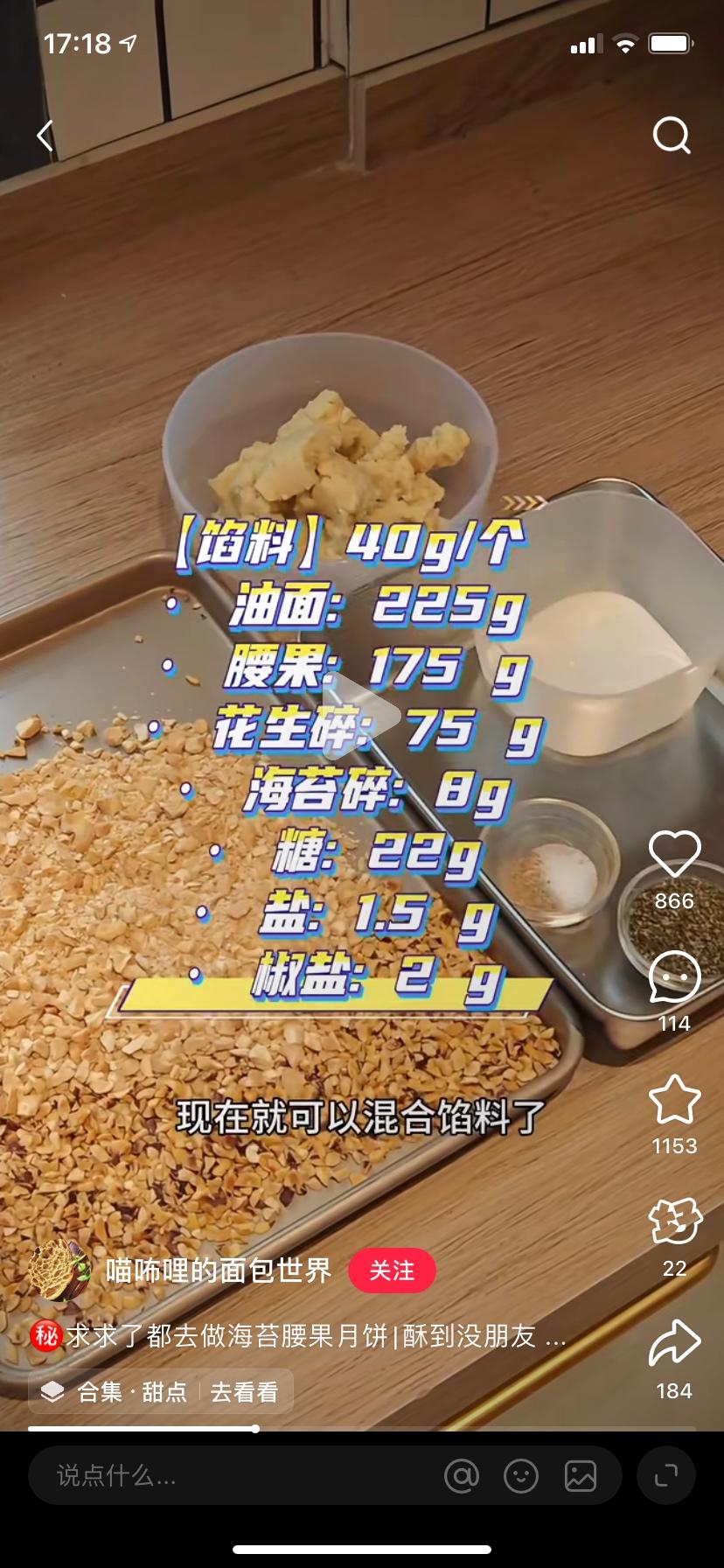Image resolution: width=724 pixels, height=1568 pixels.
Task: Mention someone with the @ icon
Action: [462, 1476]
